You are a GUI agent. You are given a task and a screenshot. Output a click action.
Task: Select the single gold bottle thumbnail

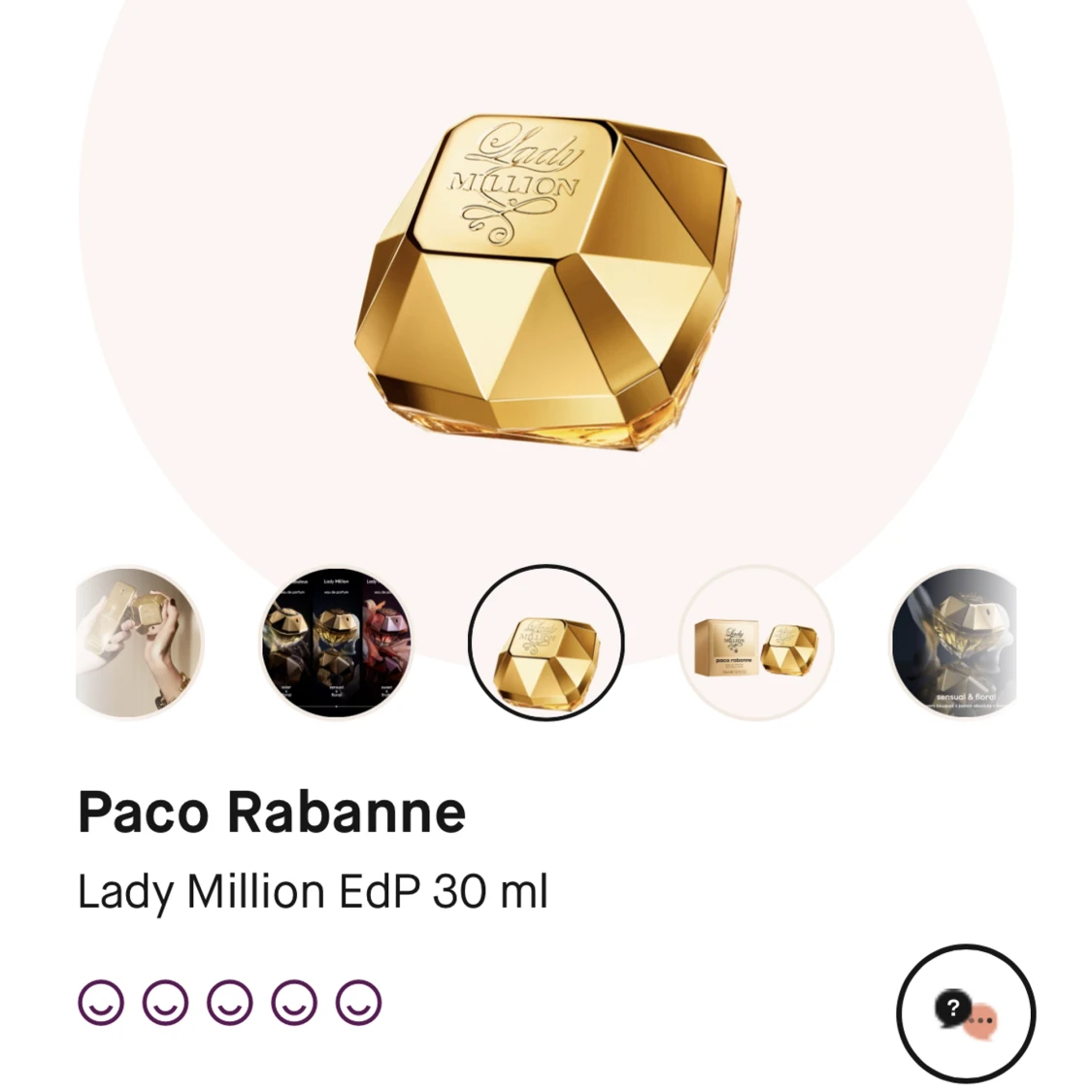[x=546, y=643]
